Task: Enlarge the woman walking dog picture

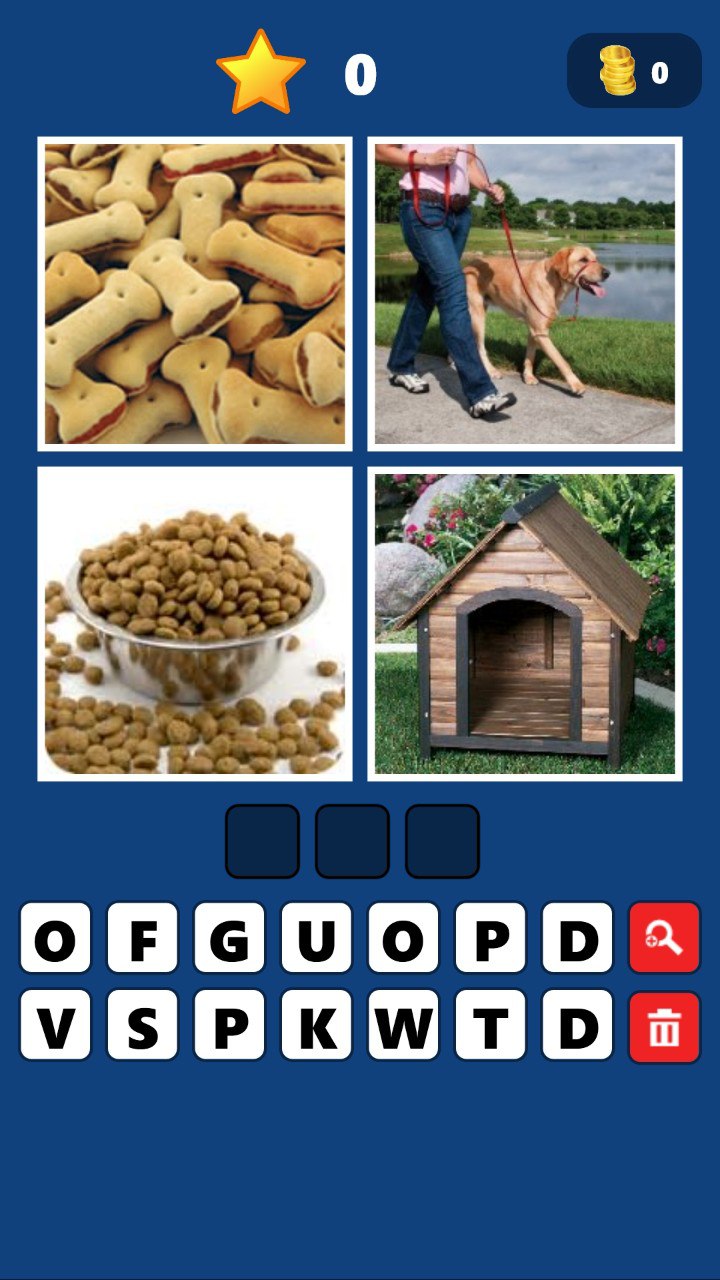Action: pos(525,294)
